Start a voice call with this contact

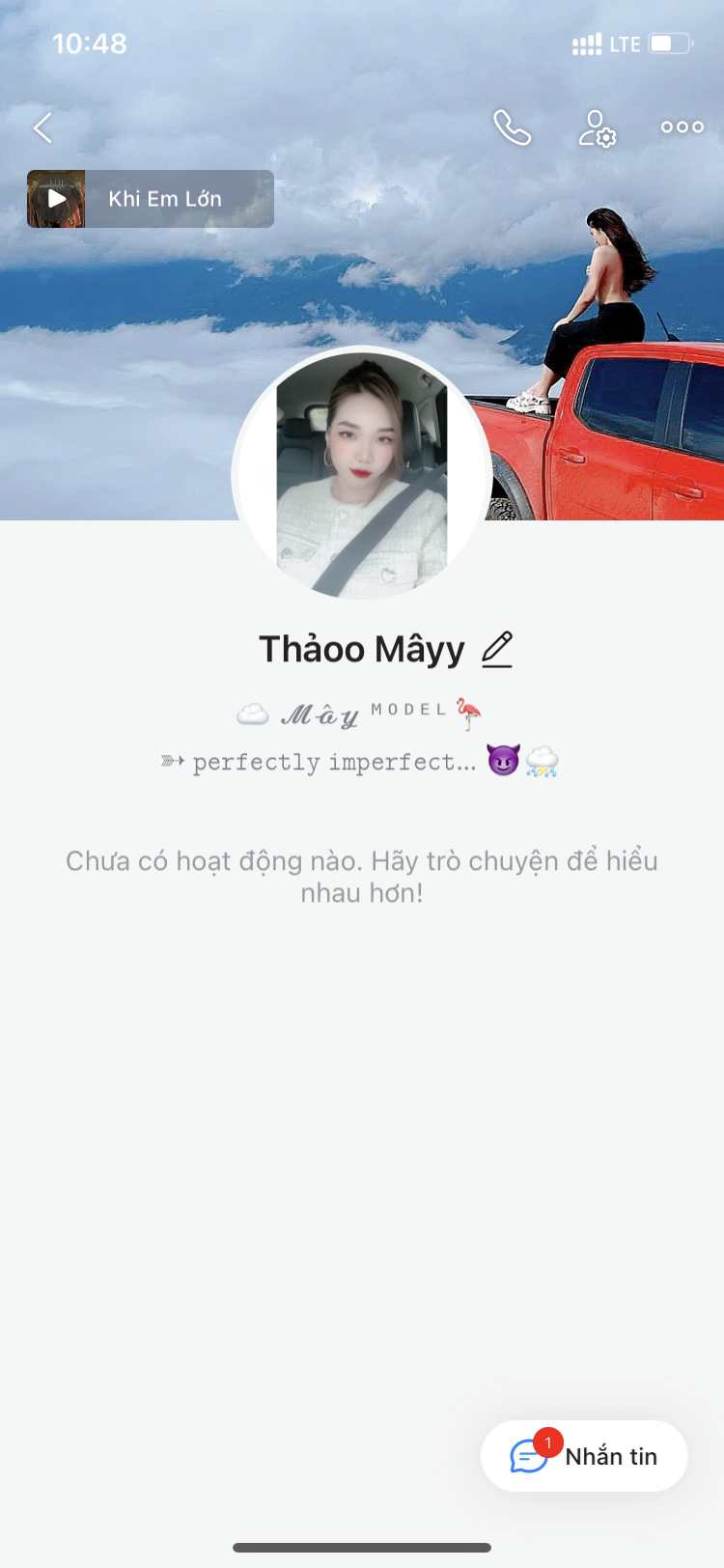point(512,127)
